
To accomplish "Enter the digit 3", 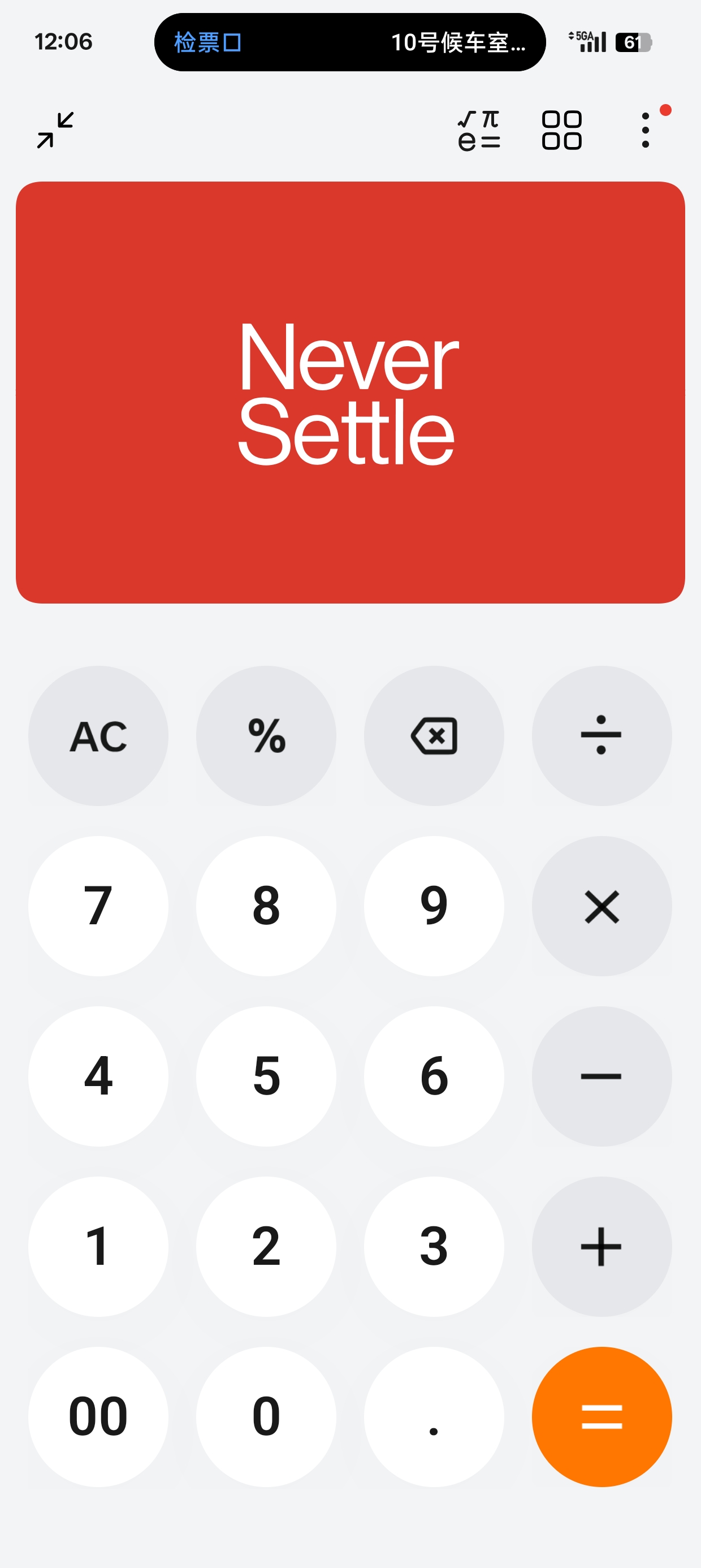I will coord(434,1246).
